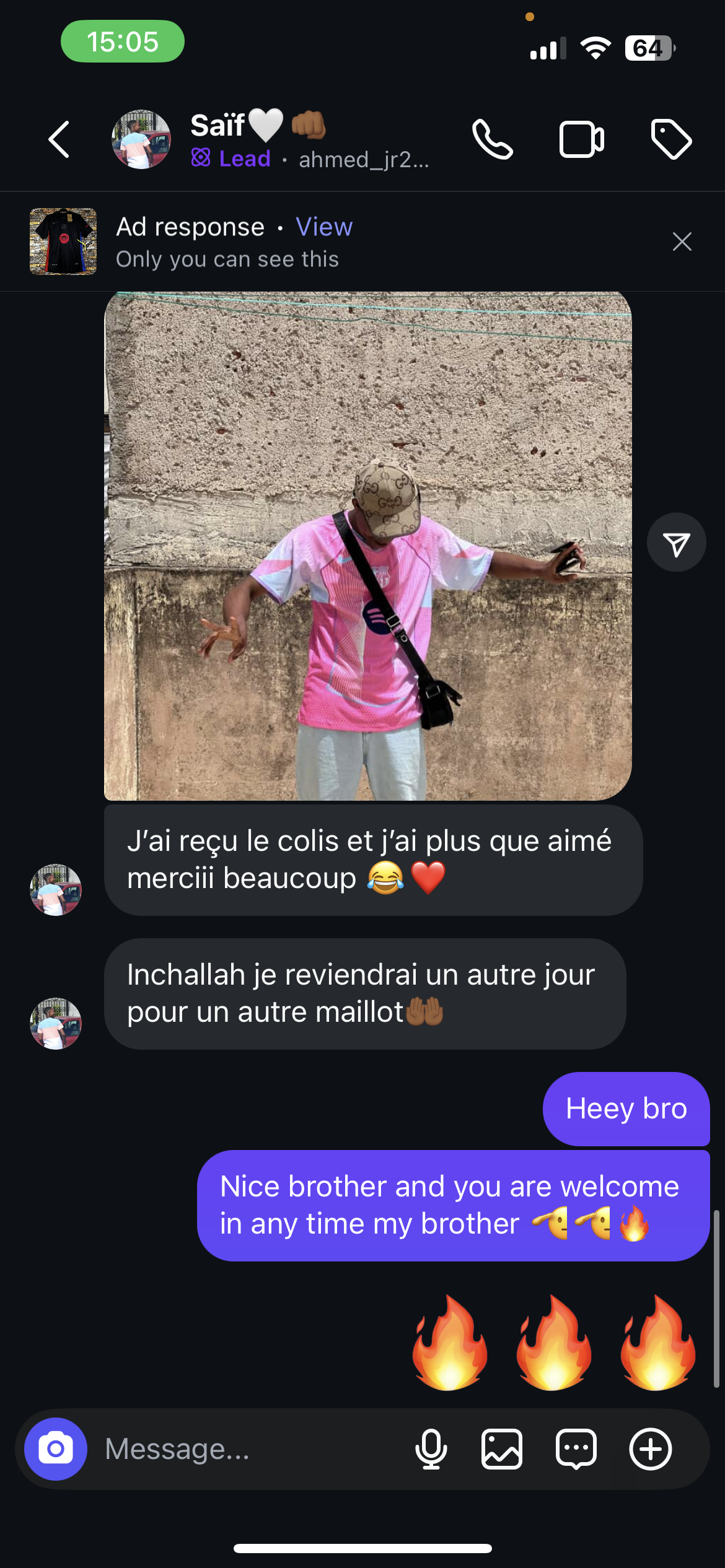Screen dimensions: 725x1568
Task: Start an audio call with Saïf
Action: (x=492, y=139)
